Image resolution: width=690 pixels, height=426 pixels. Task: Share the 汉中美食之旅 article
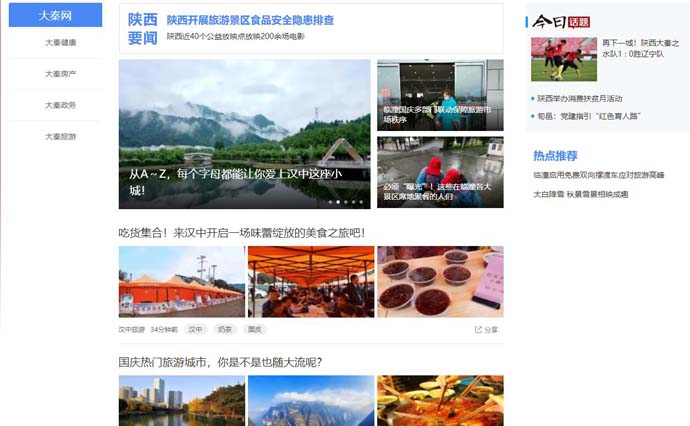[486, 329]
